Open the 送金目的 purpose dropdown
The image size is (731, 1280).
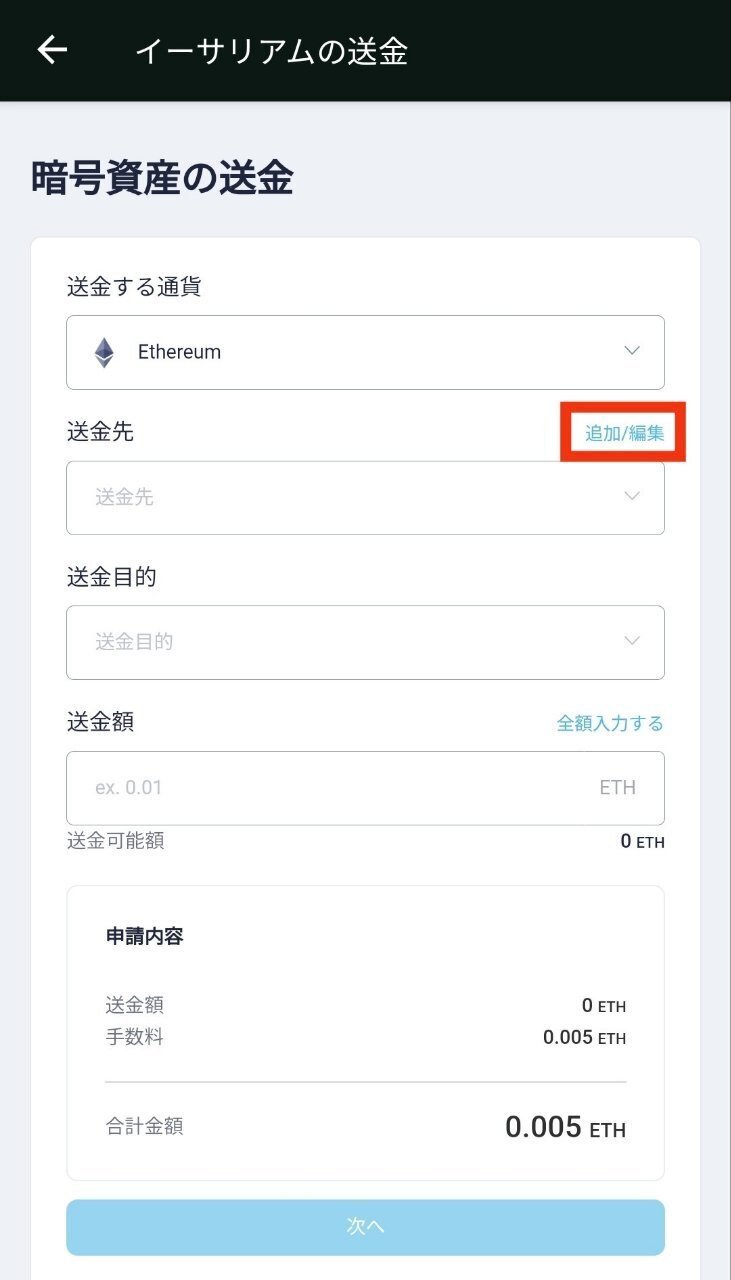[365, 642]
